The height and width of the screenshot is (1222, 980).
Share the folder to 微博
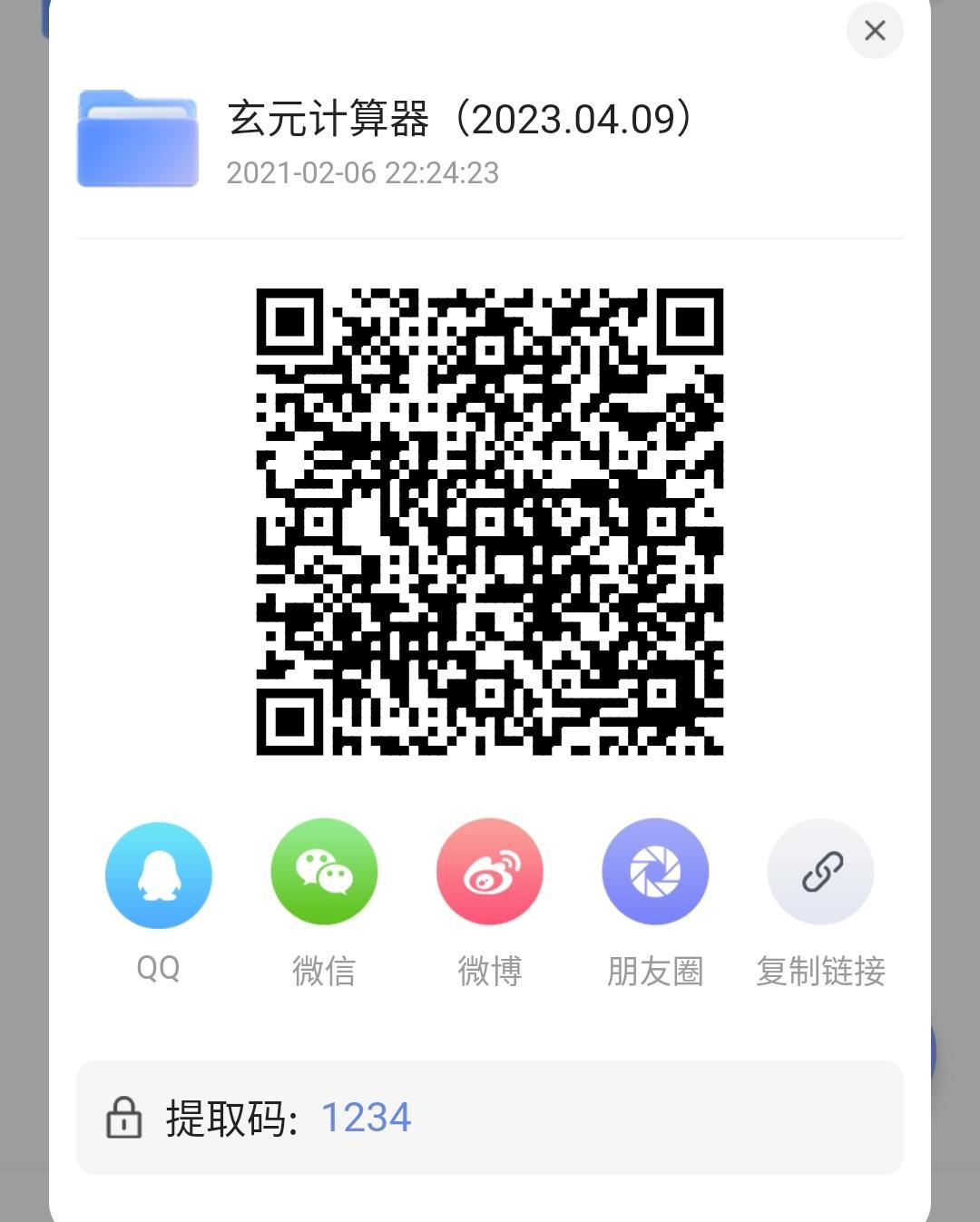pyautogui.click(x=490, y=873)
